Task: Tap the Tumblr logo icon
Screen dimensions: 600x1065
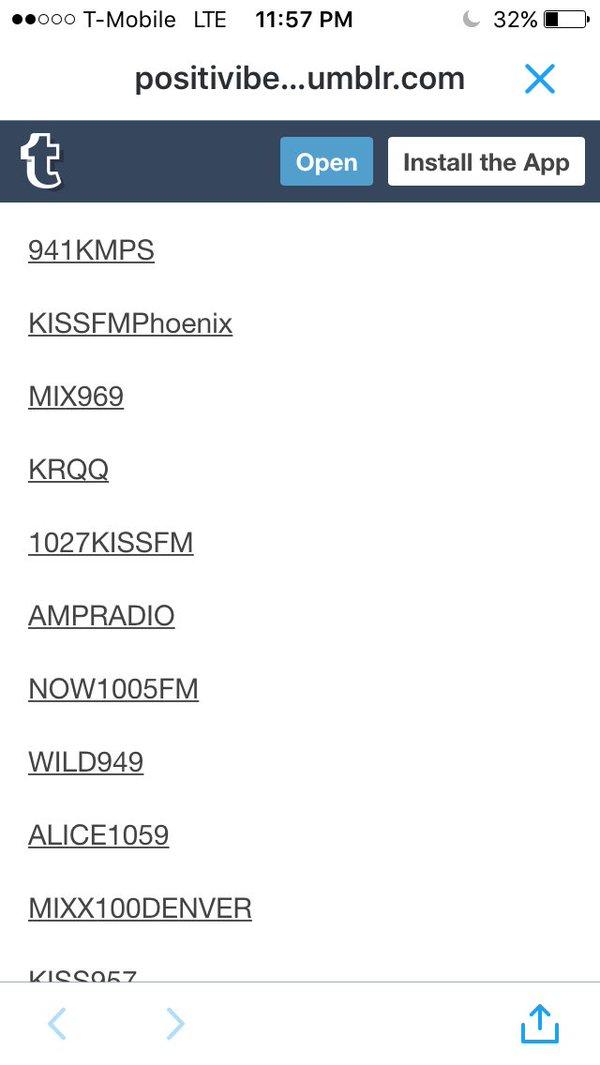Action: tap(41, 162)
